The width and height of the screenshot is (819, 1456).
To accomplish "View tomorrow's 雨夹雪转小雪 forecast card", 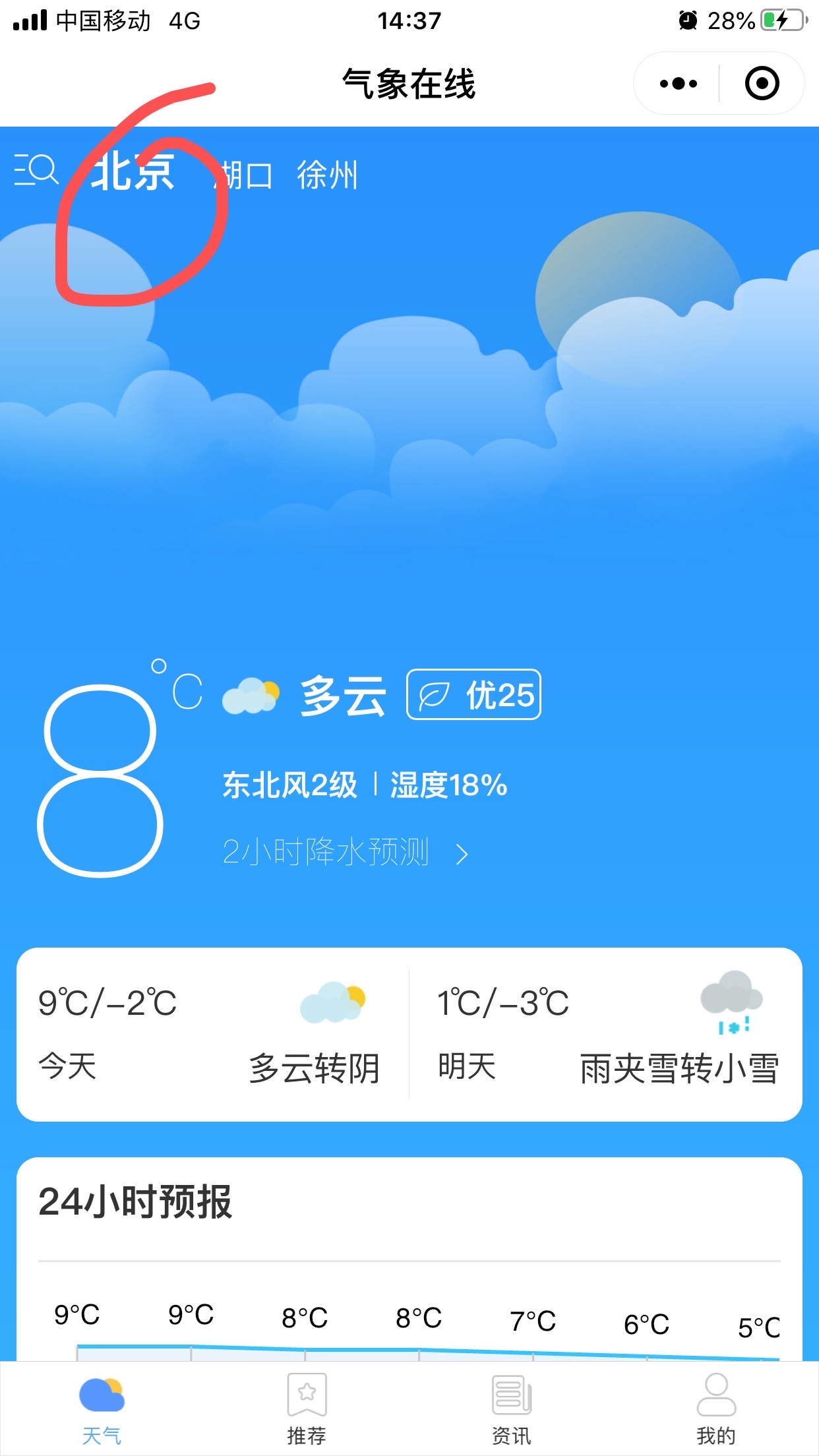I will coord(607,1034).
